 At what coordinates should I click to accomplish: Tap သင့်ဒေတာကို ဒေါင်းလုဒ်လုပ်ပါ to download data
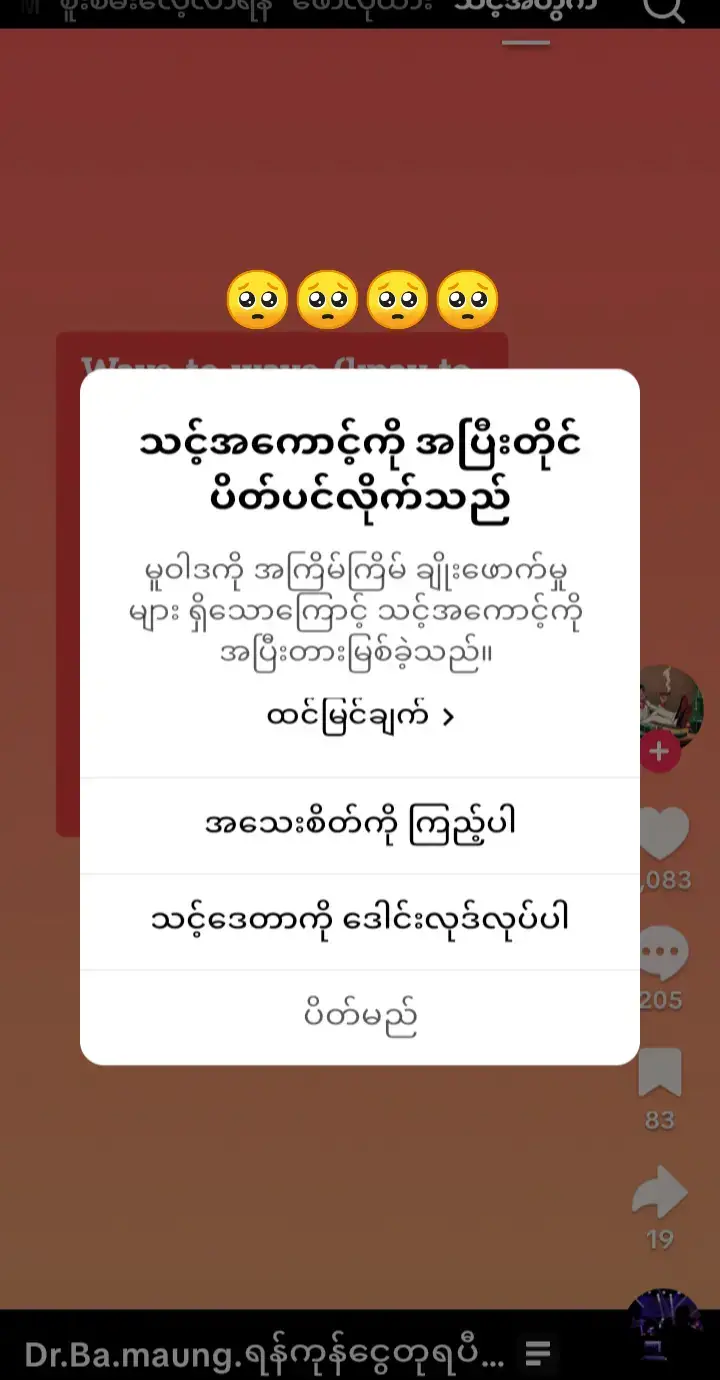pos(358,917)
